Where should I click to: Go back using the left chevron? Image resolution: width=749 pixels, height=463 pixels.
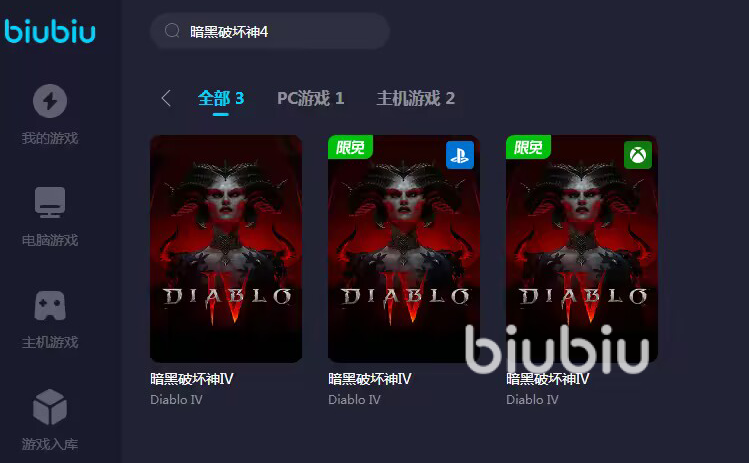[166, 98]
